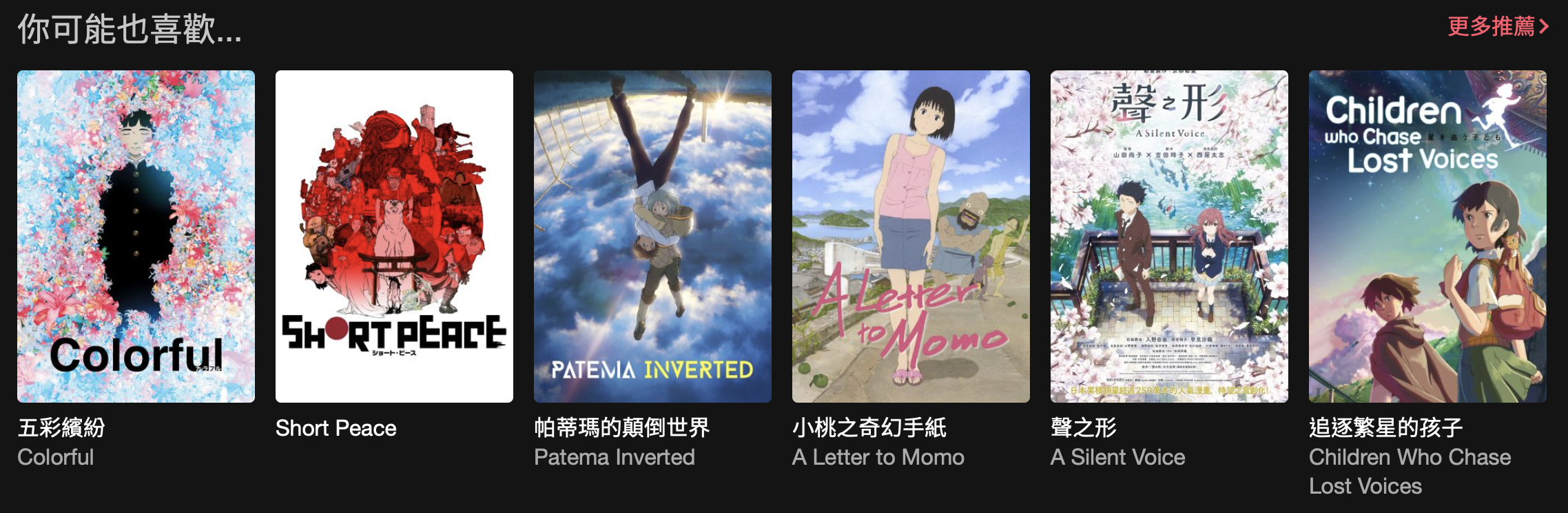Open the Colorful movie poster

tap(136, 237)
